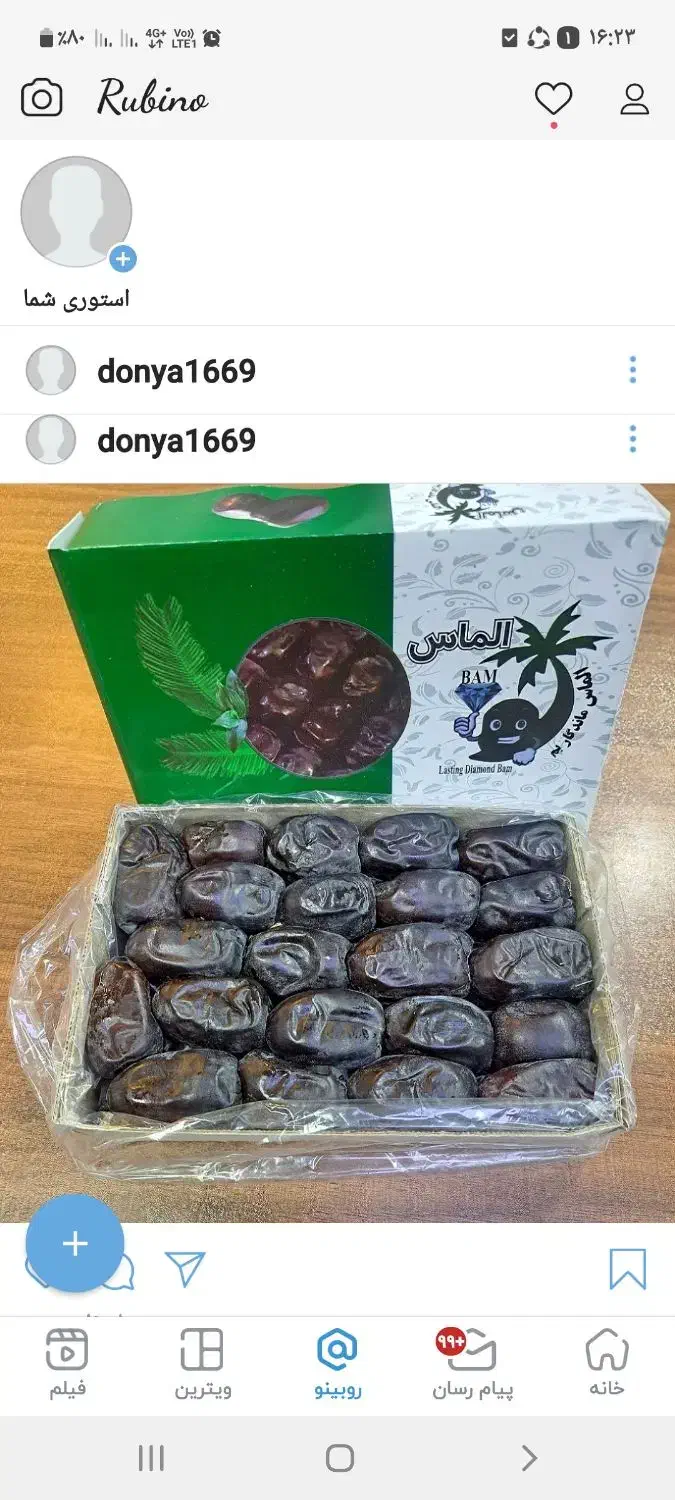675x1500 pixels.
Task: Tap the blue plus floating button
Action: click(x=75, y=1243)
